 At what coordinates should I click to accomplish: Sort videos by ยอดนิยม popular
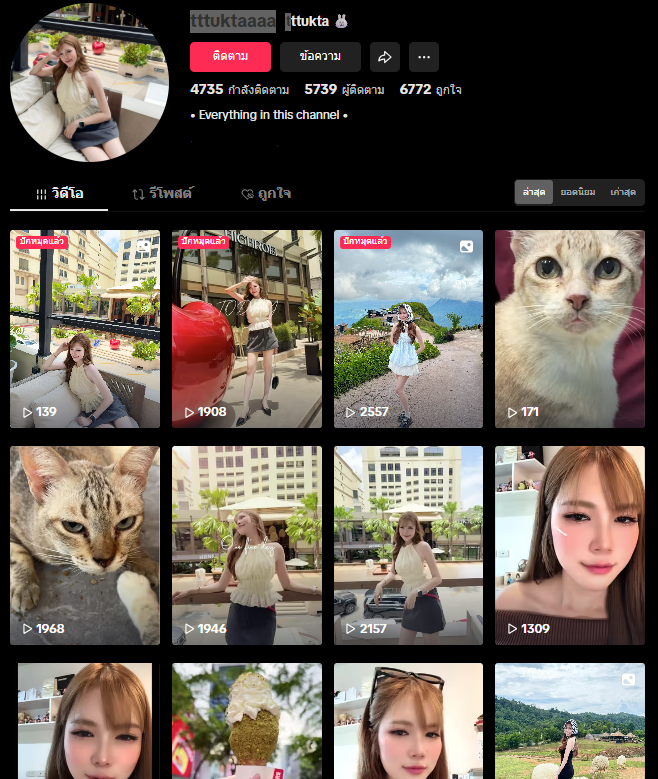coord(578,192)
